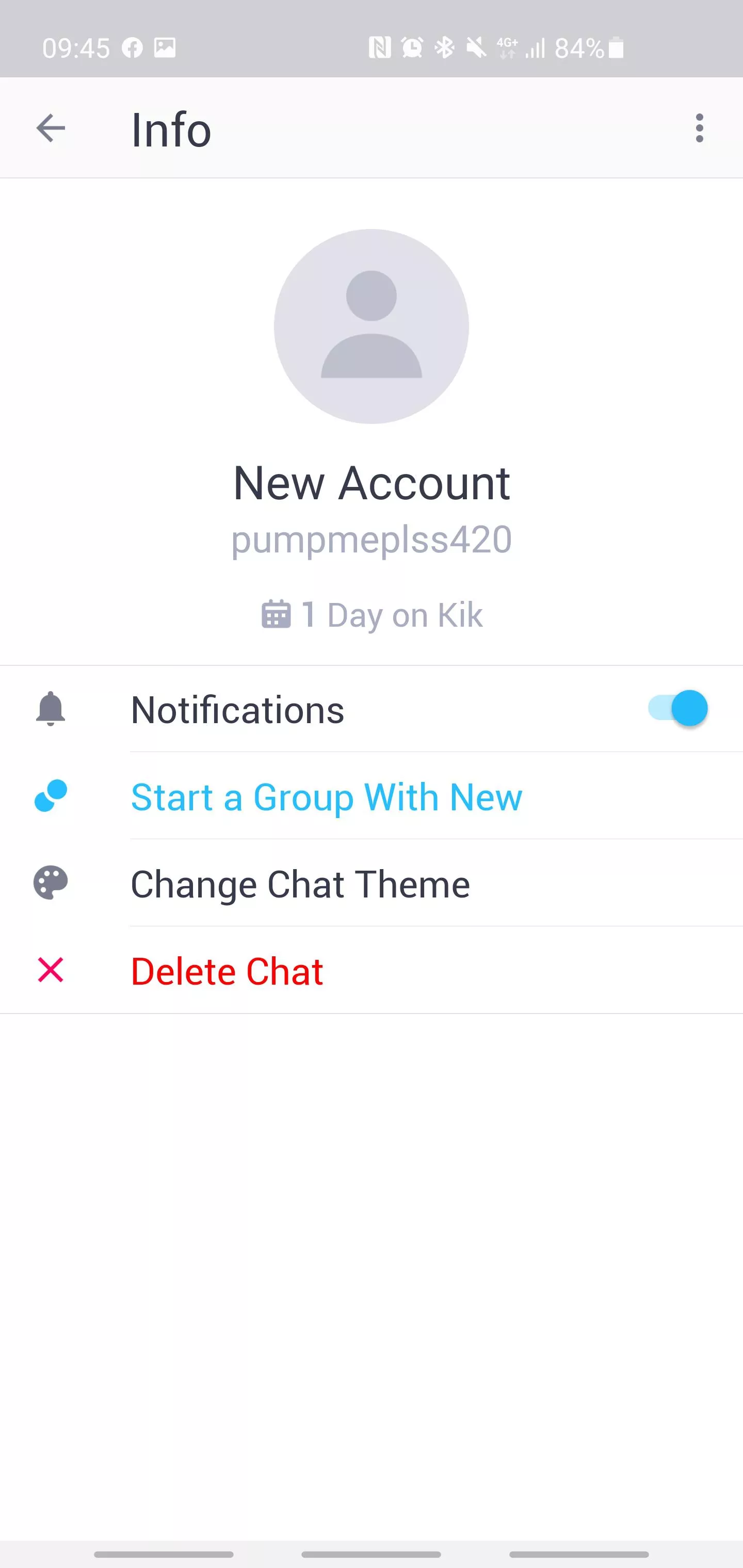743x1568 pixels.
Task: Open the three-dot overflow menu
Action: [x=699, y=128]
